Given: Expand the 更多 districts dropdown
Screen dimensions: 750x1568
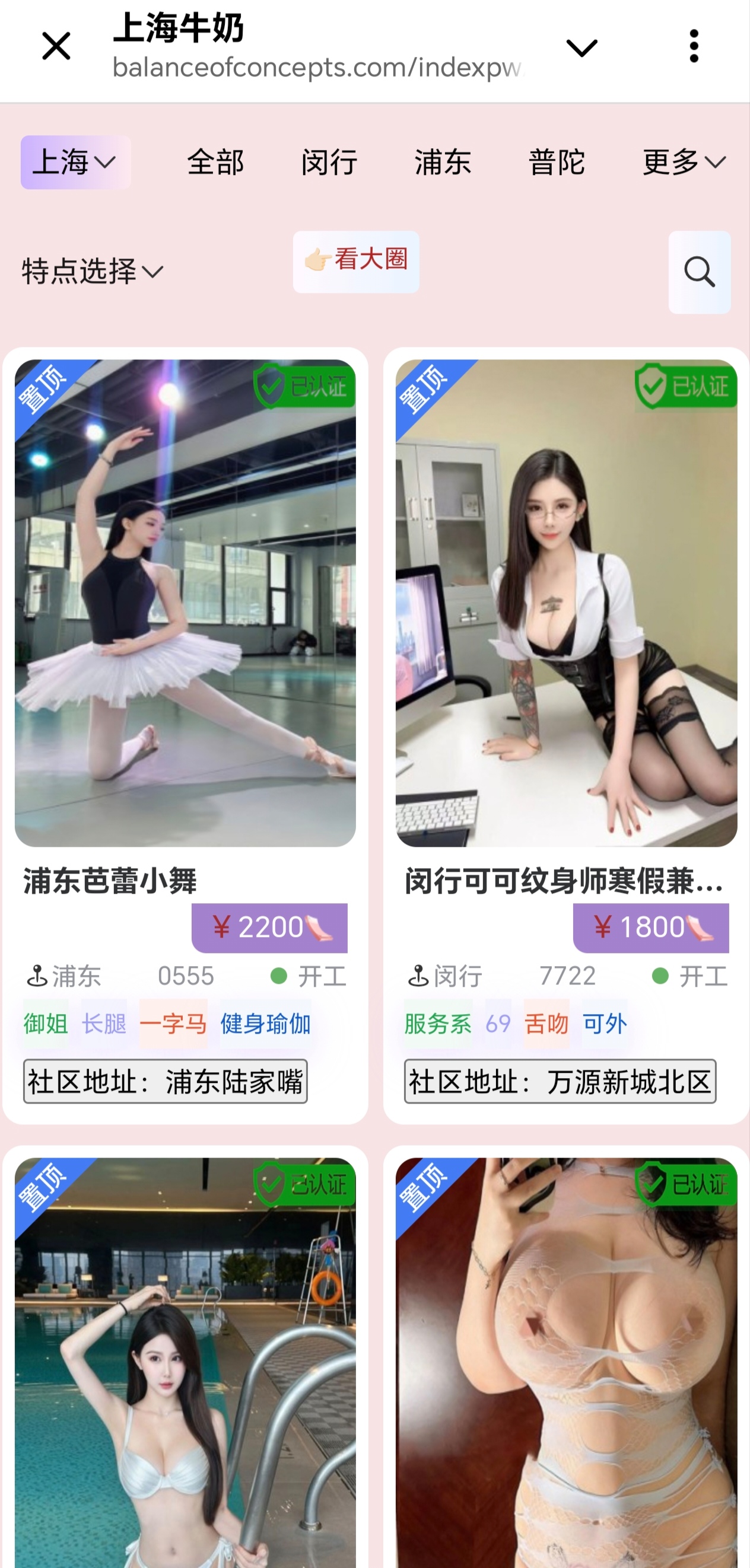Looking at the screenshot, I should (684, 162).
